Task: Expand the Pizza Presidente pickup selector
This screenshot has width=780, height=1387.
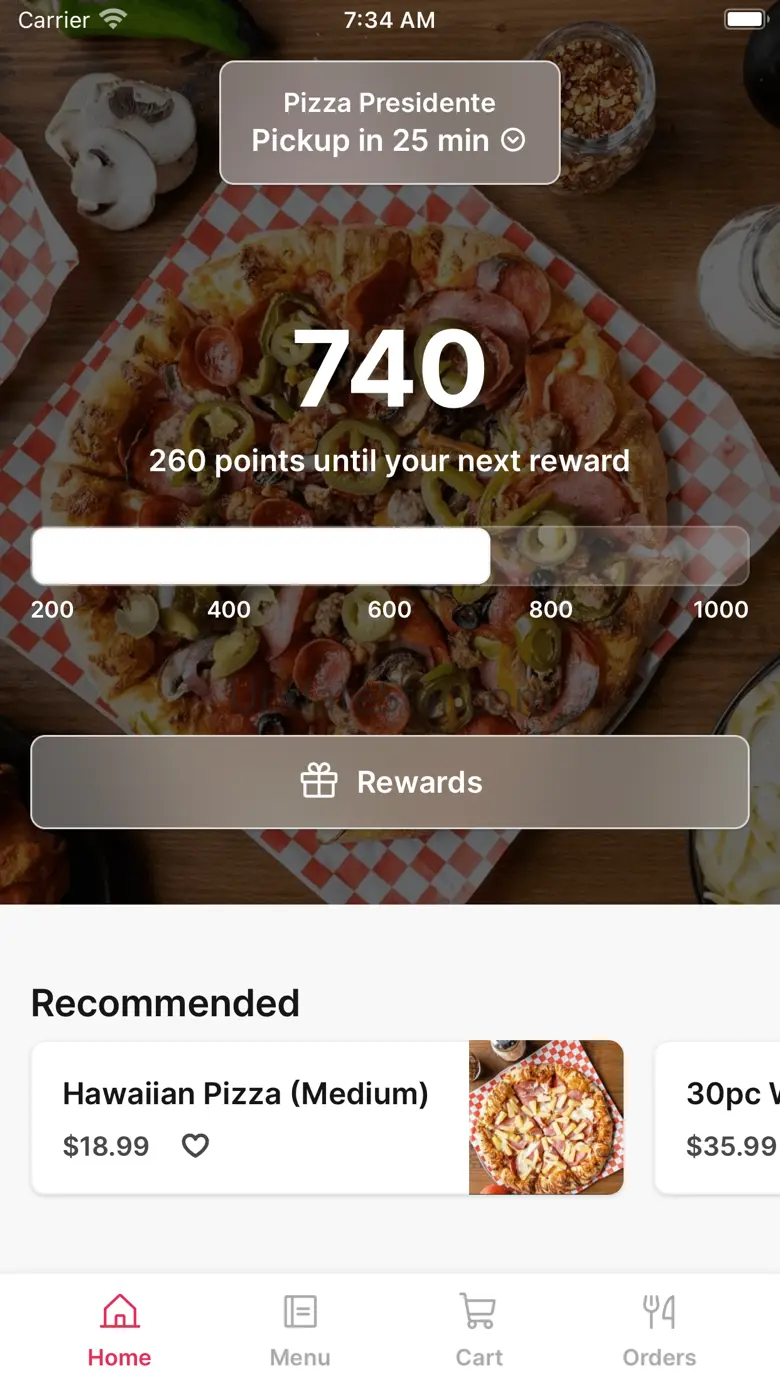Action: (x=390, y=123)
